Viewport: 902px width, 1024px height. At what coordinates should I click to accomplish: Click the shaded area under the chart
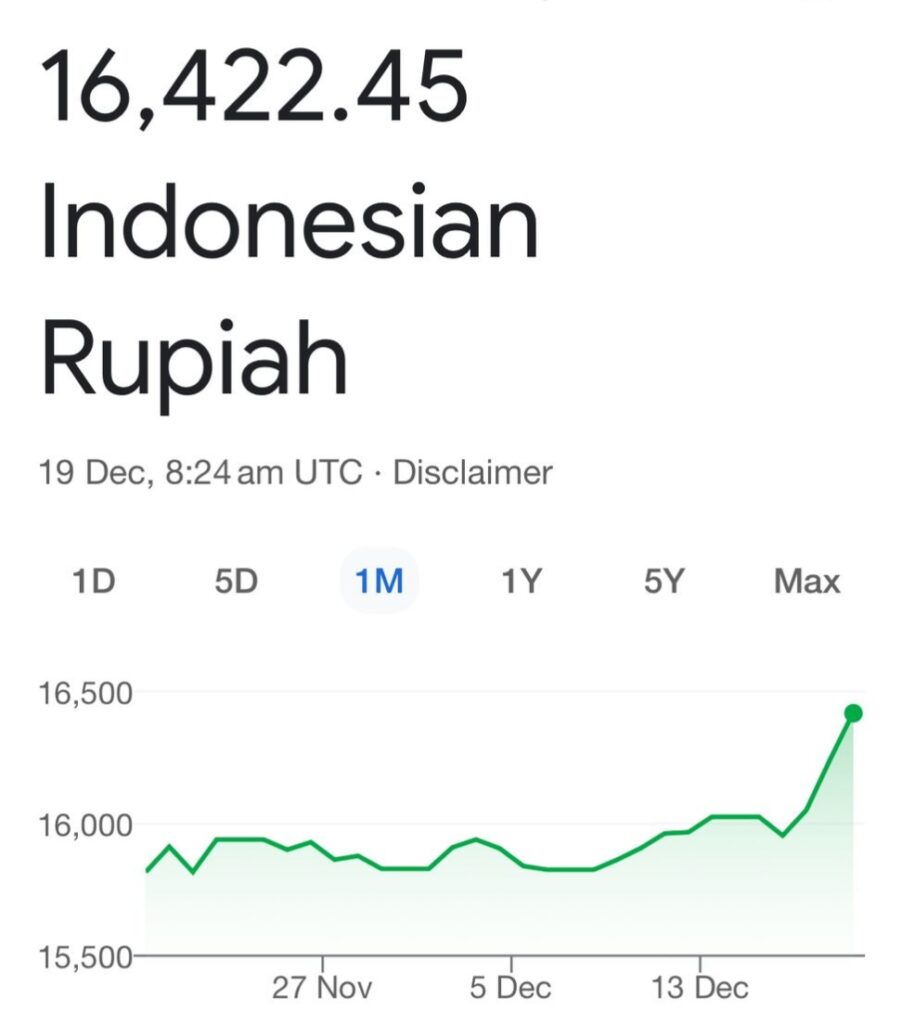[400, 910]
